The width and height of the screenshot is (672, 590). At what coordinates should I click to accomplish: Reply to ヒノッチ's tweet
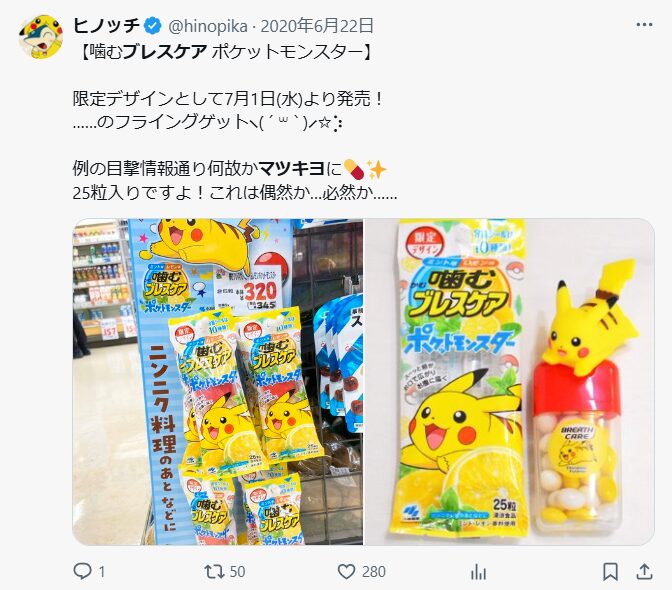83,572
